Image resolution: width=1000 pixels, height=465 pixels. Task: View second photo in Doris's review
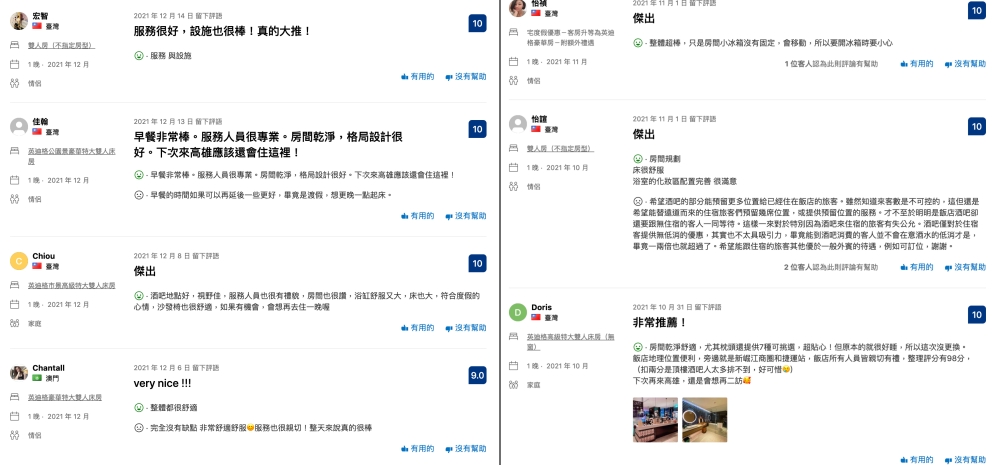pos(704,419)
